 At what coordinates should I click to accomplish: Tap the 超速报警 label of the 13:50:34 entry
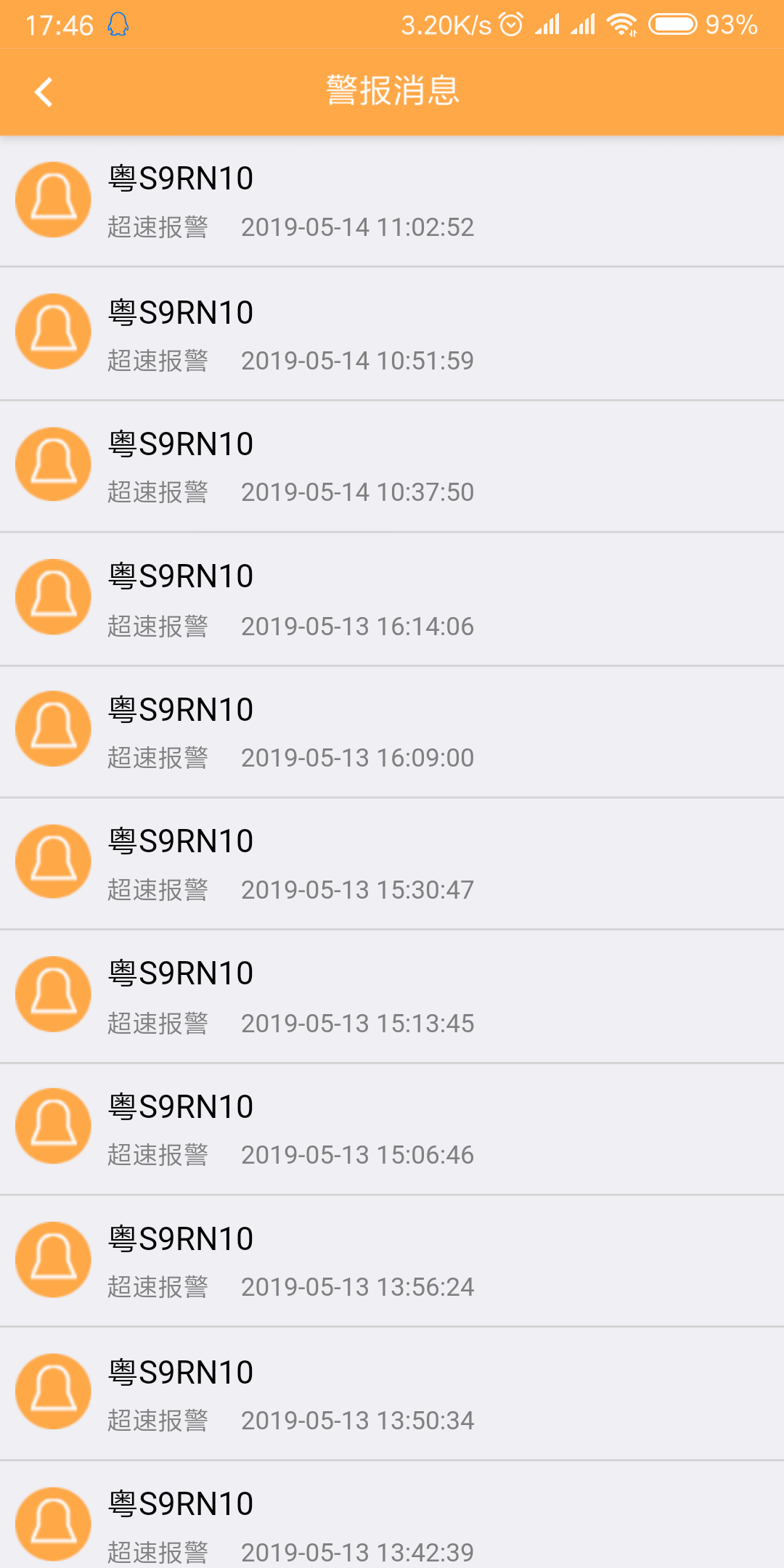coord(157,1419)
